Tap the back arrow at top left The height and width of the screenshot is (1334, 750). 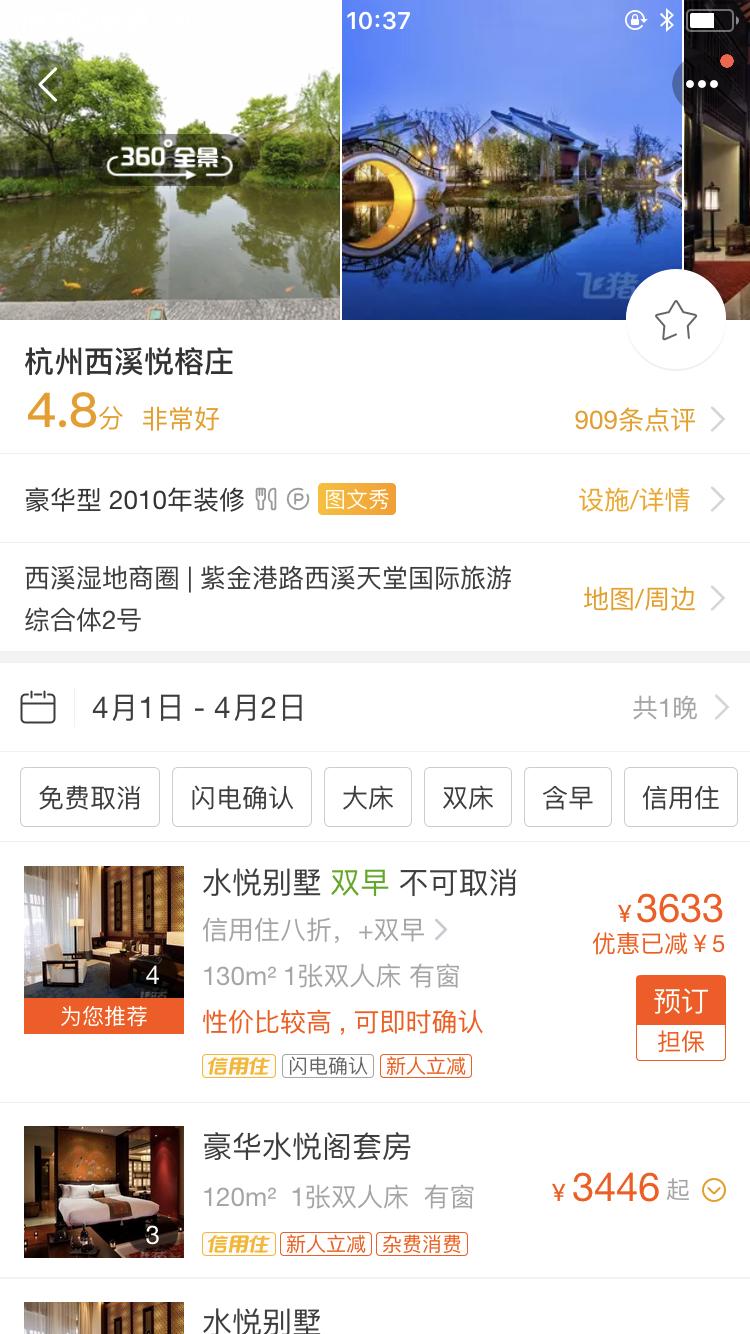click(46, 84)
